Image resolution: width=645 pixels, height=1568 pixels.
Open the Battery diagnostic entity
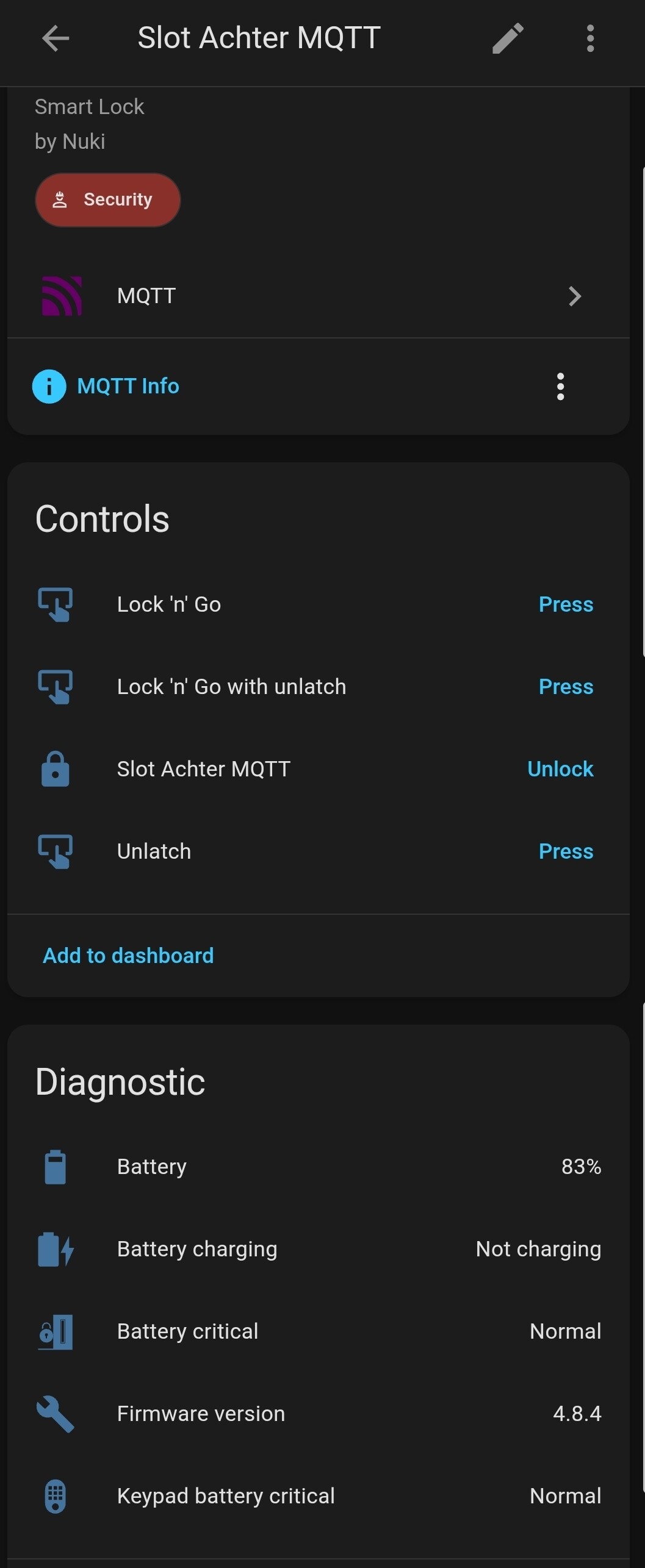coord(317,1167)
